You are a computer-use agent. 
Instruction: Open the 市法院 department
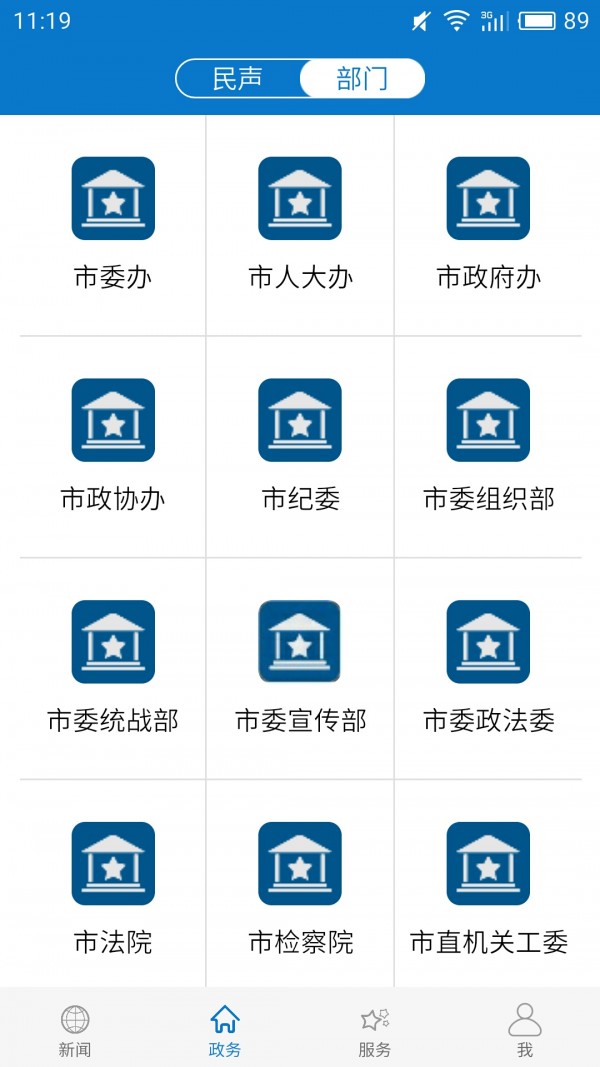tap(113, 888)
